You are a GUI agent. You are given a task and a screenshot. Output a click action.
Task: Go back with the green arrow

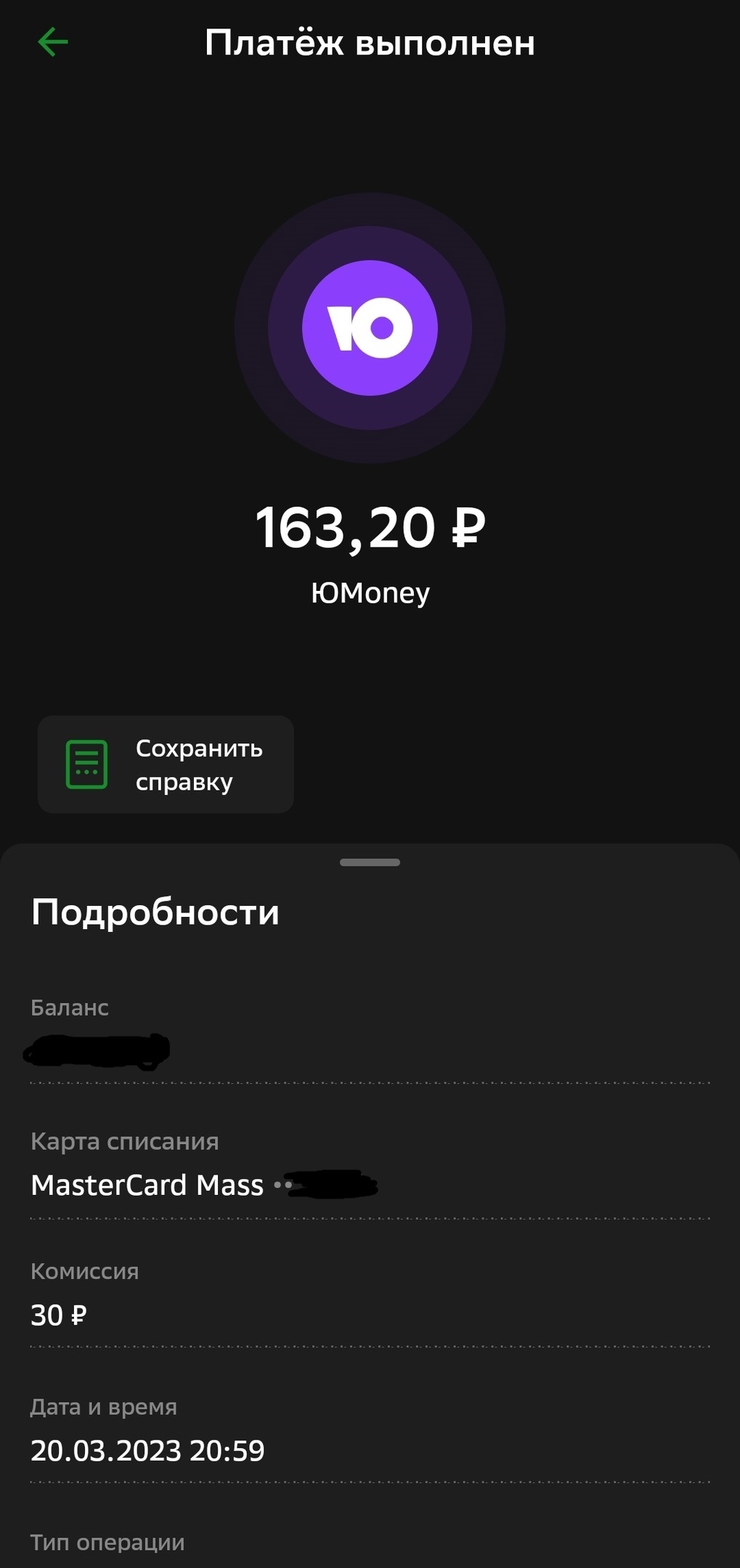[x=52, y=42]
